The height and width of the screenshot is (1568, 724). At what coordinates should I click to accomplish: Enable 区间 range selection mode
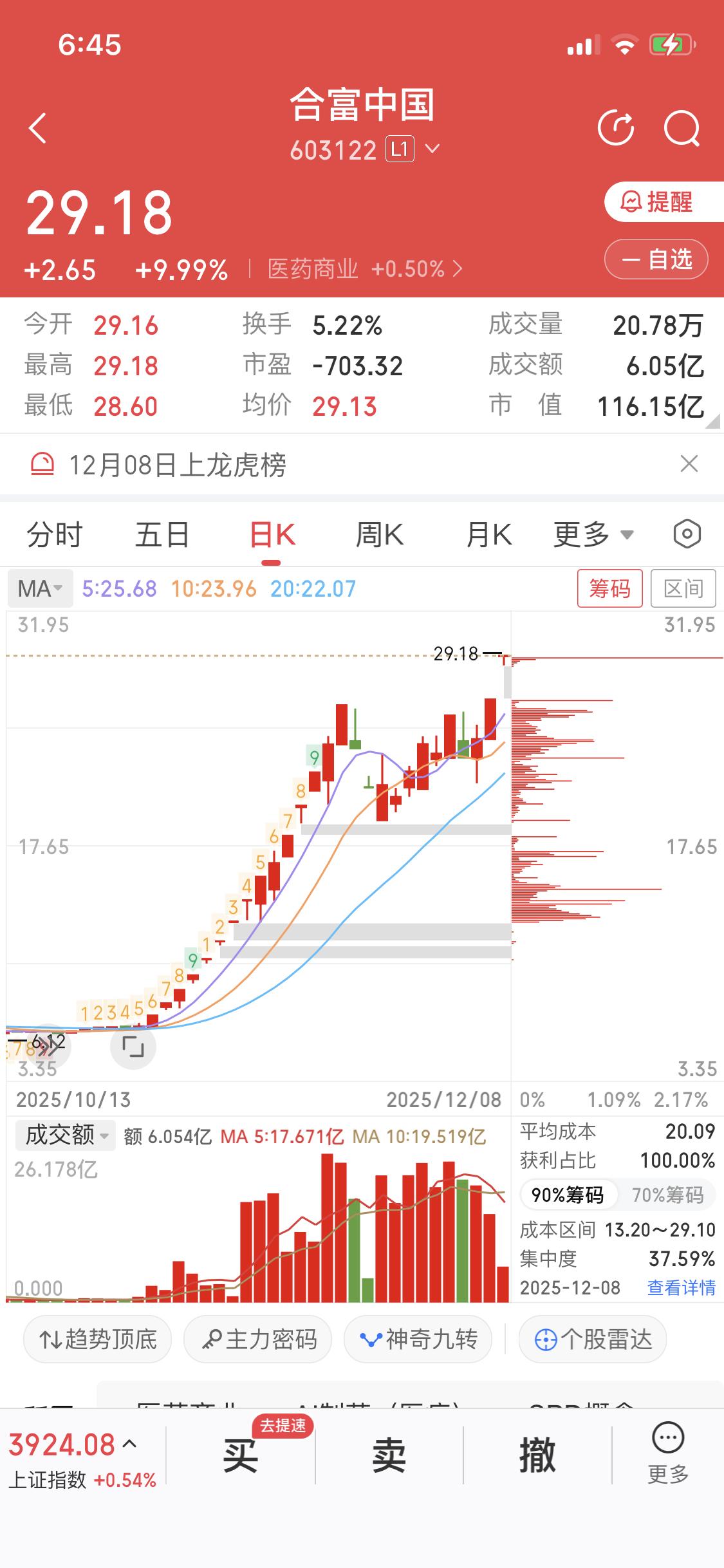[x=683, y=588]
